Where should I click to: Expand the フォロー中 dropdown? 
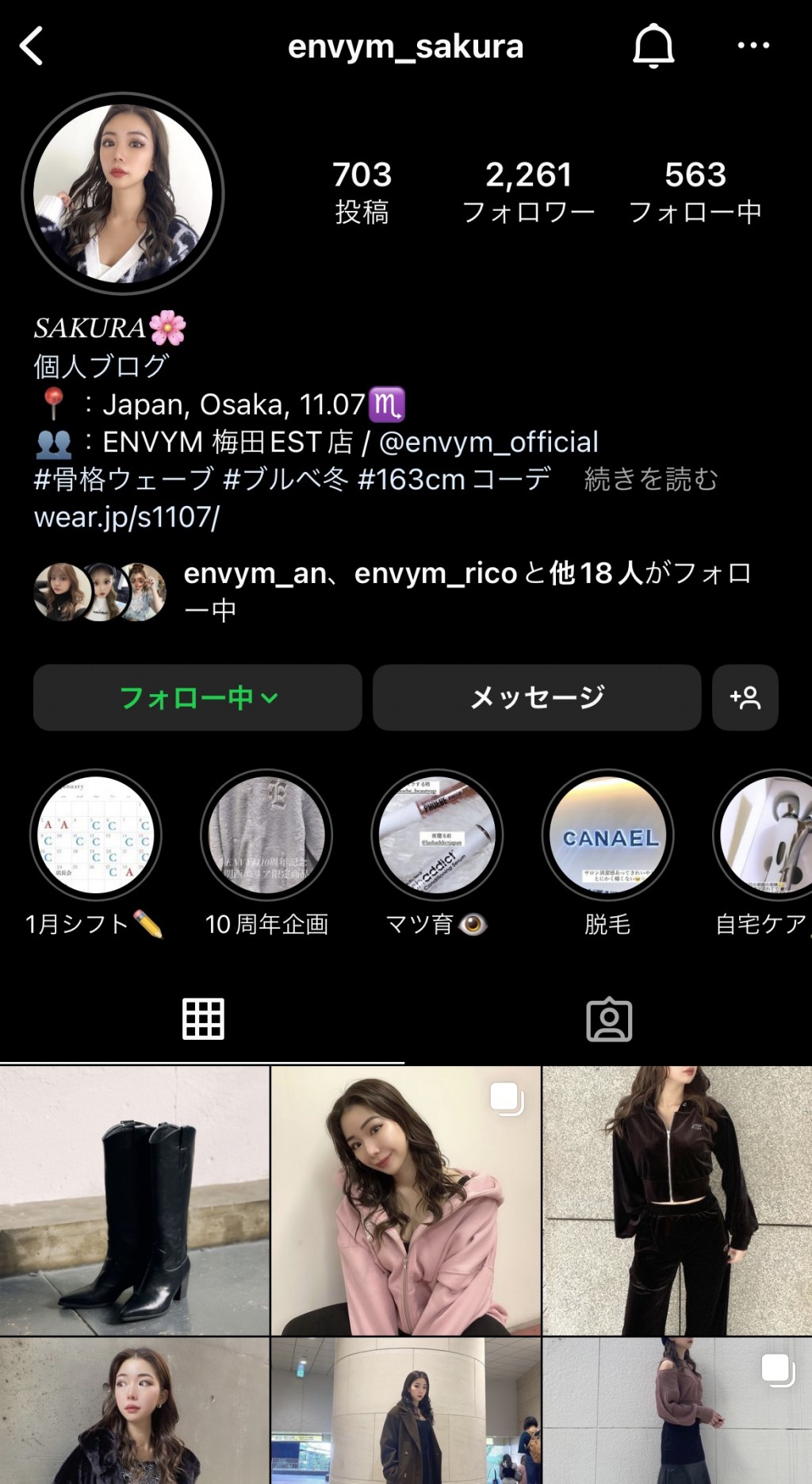[x=197, y=698]
